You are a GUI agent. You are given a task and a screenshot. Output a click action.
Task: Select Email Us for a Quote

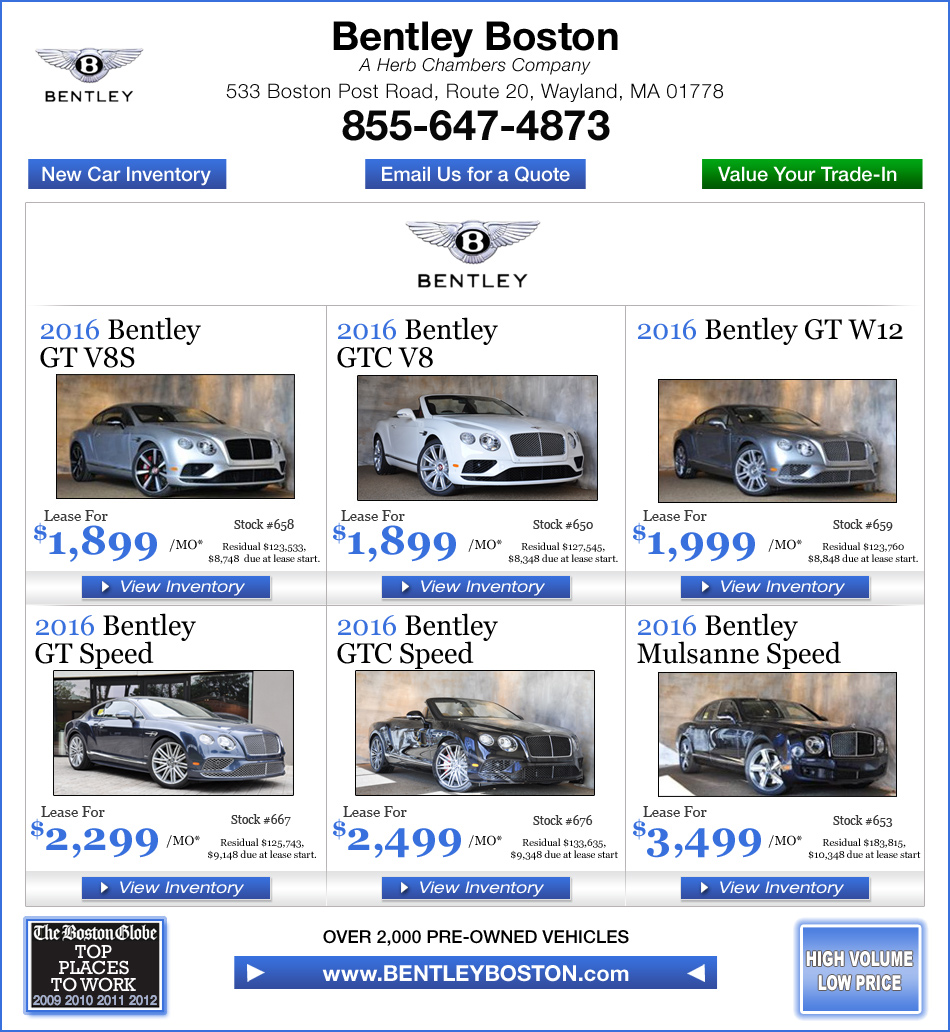coord(475,173)
